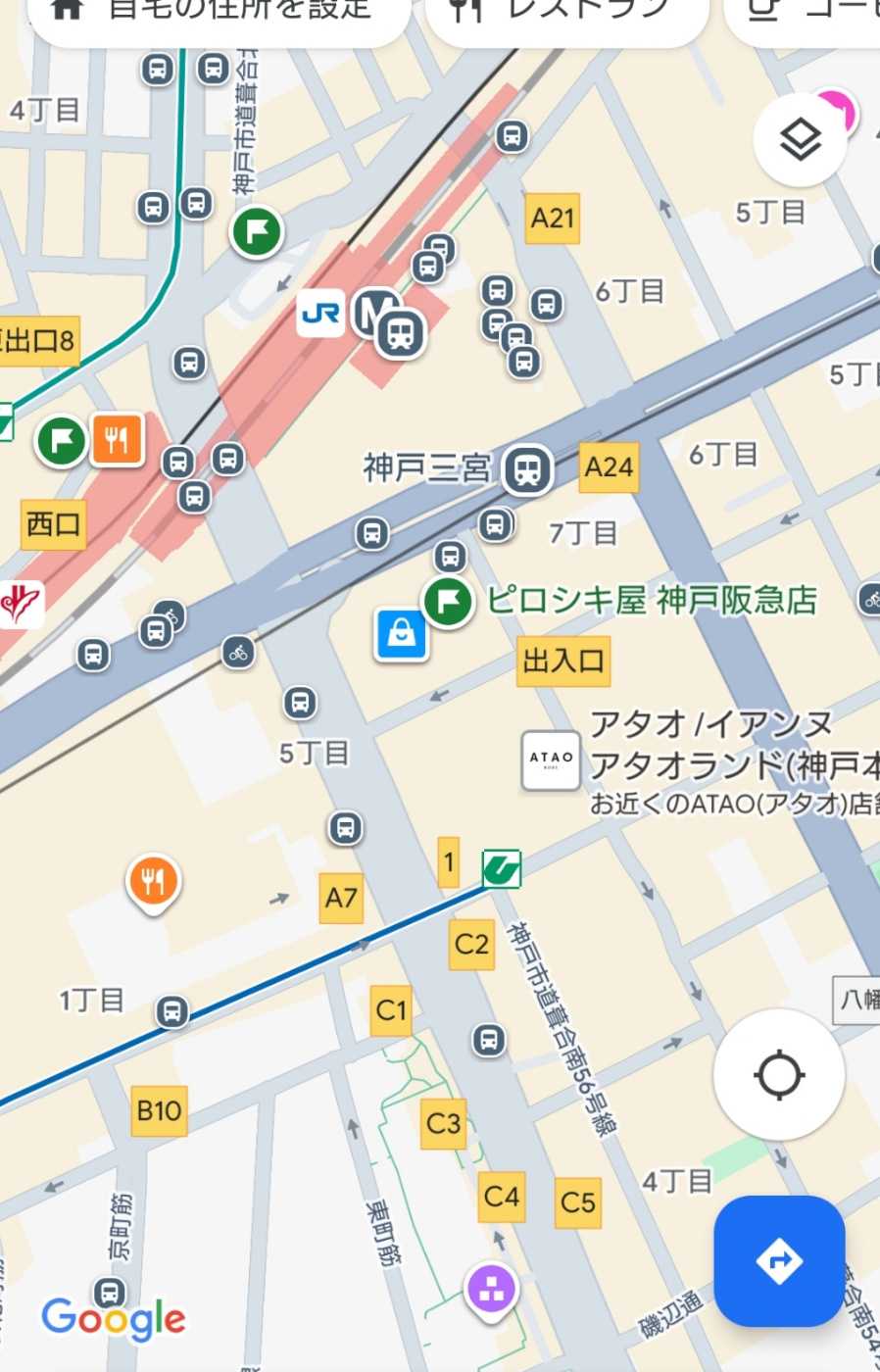
Task: Open ピロシキ屋 神戸阪急店 place marker
Action: coord(448,601)
